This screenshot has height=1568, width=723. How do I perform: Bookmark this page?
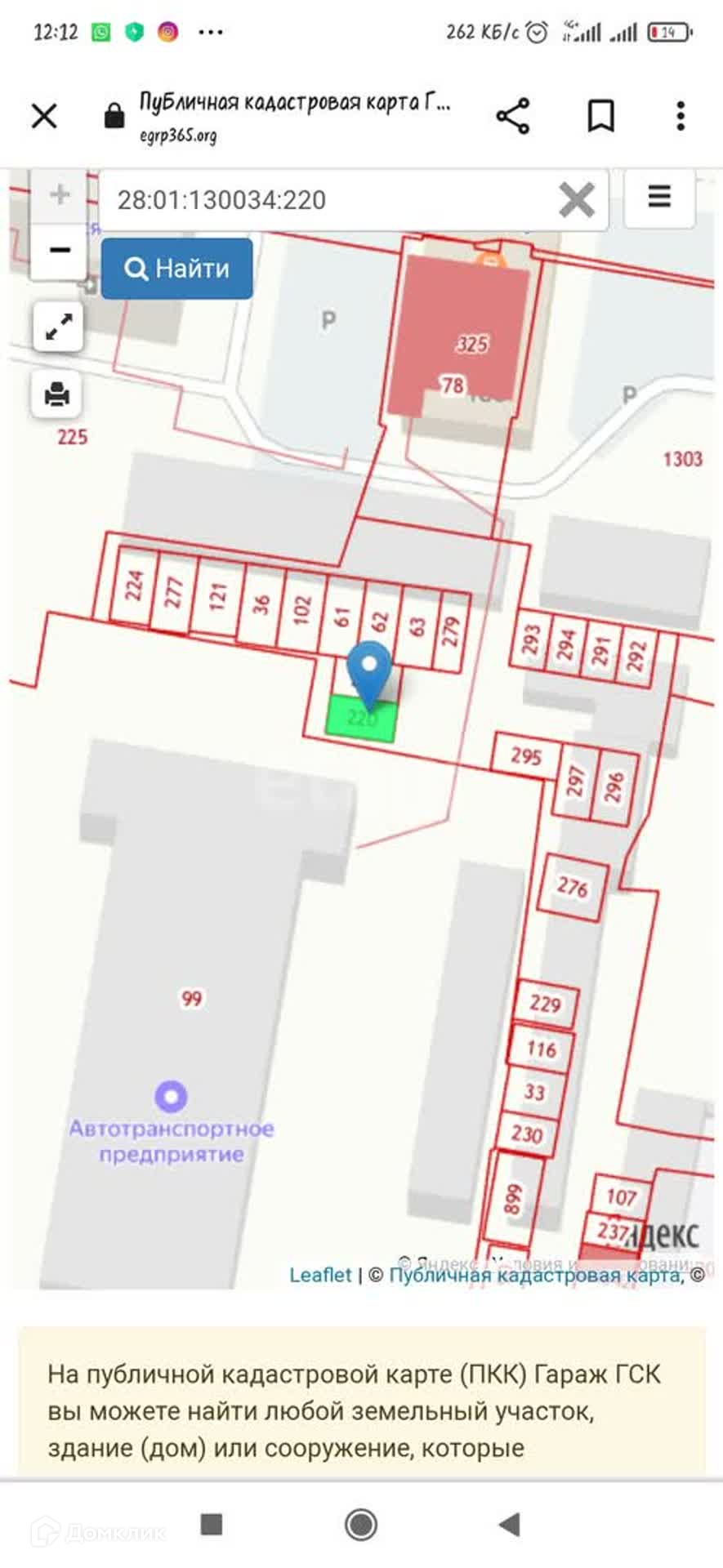tap(601, 116)
